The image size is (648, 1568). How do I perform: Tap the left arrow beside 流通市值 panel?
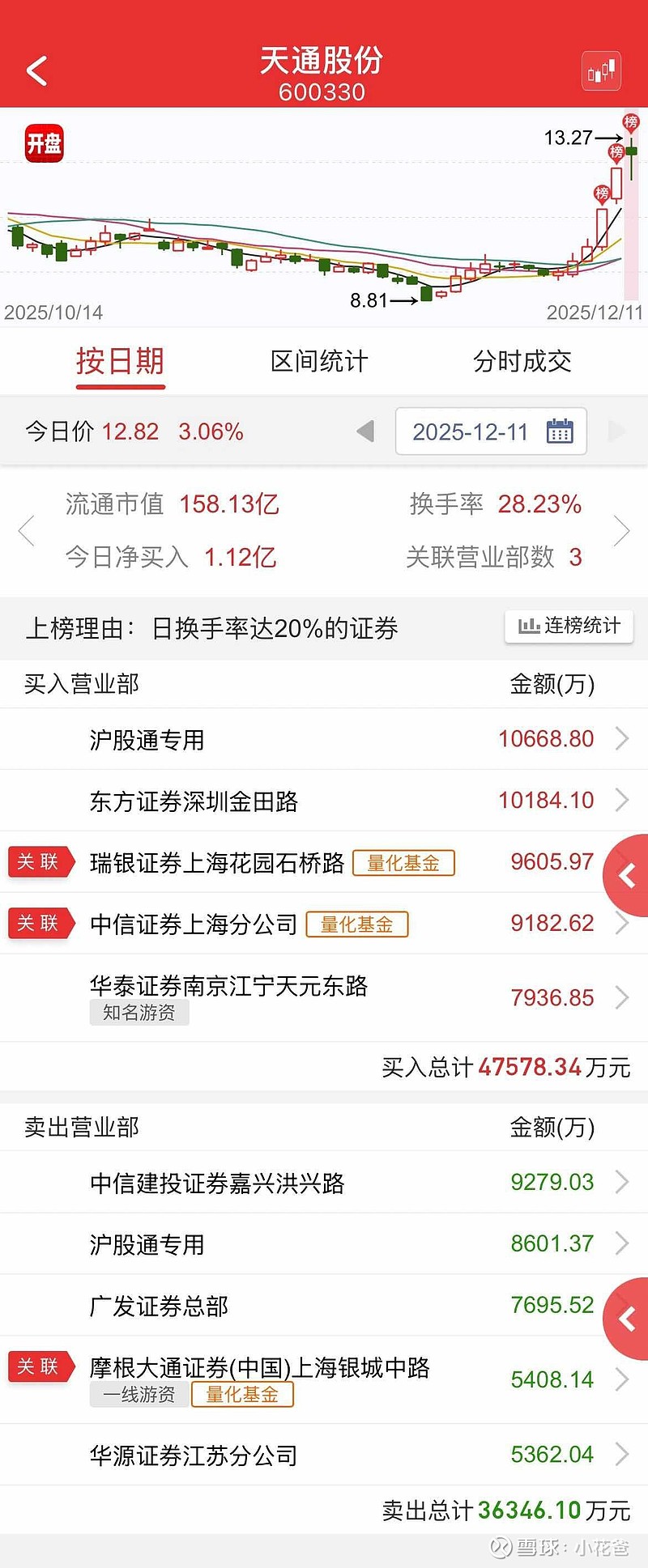coord(25,530)
